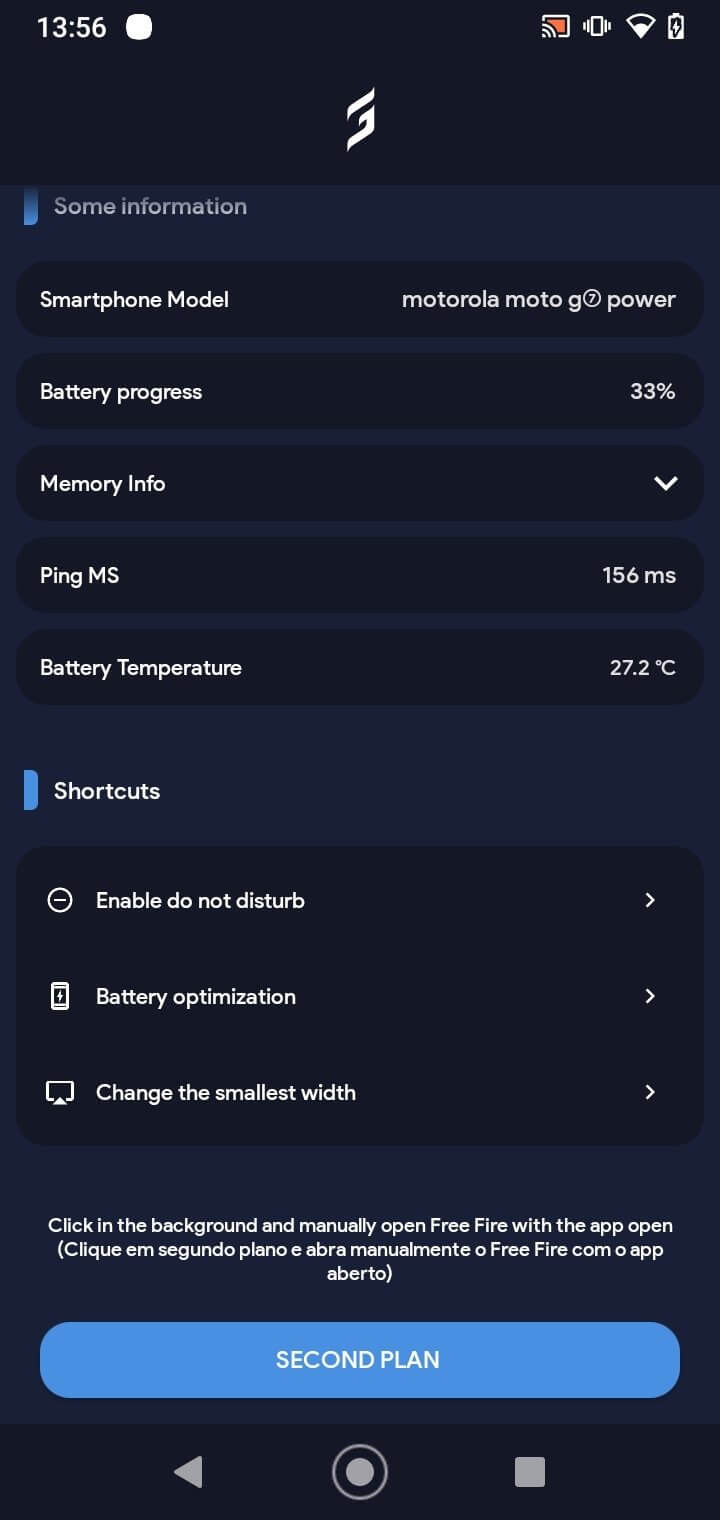
Task: Open the Enable do not disturb chevron arrow
Action: click(650, 900)
